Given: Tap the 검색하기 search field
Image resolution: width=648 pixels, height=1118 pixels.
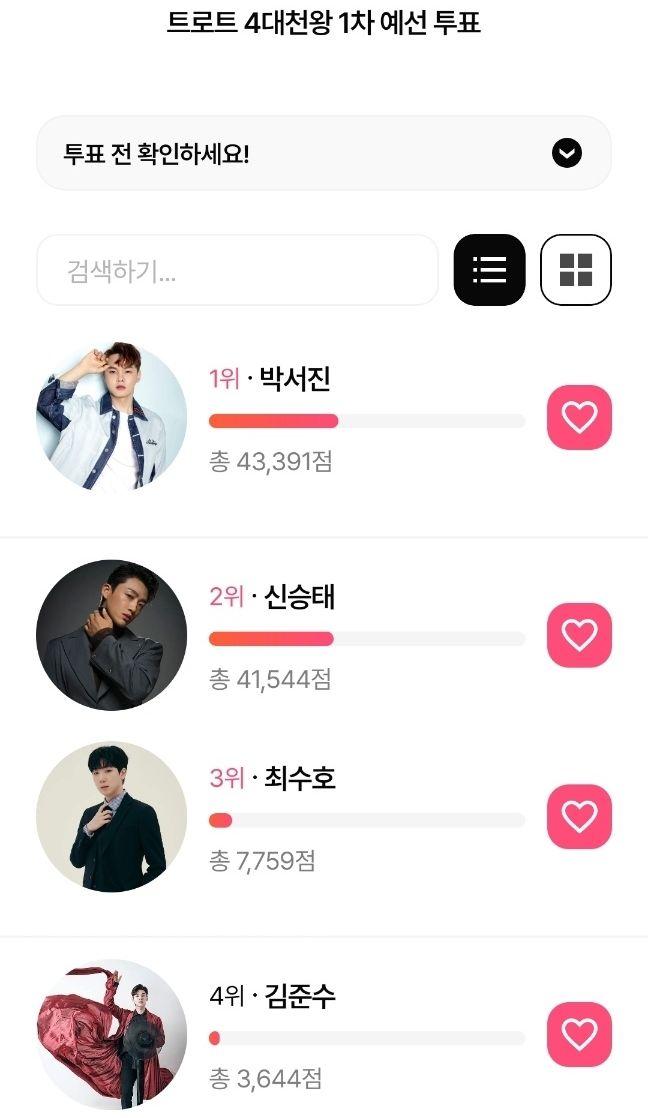Looking at the screenshot, I should (237, 270).
